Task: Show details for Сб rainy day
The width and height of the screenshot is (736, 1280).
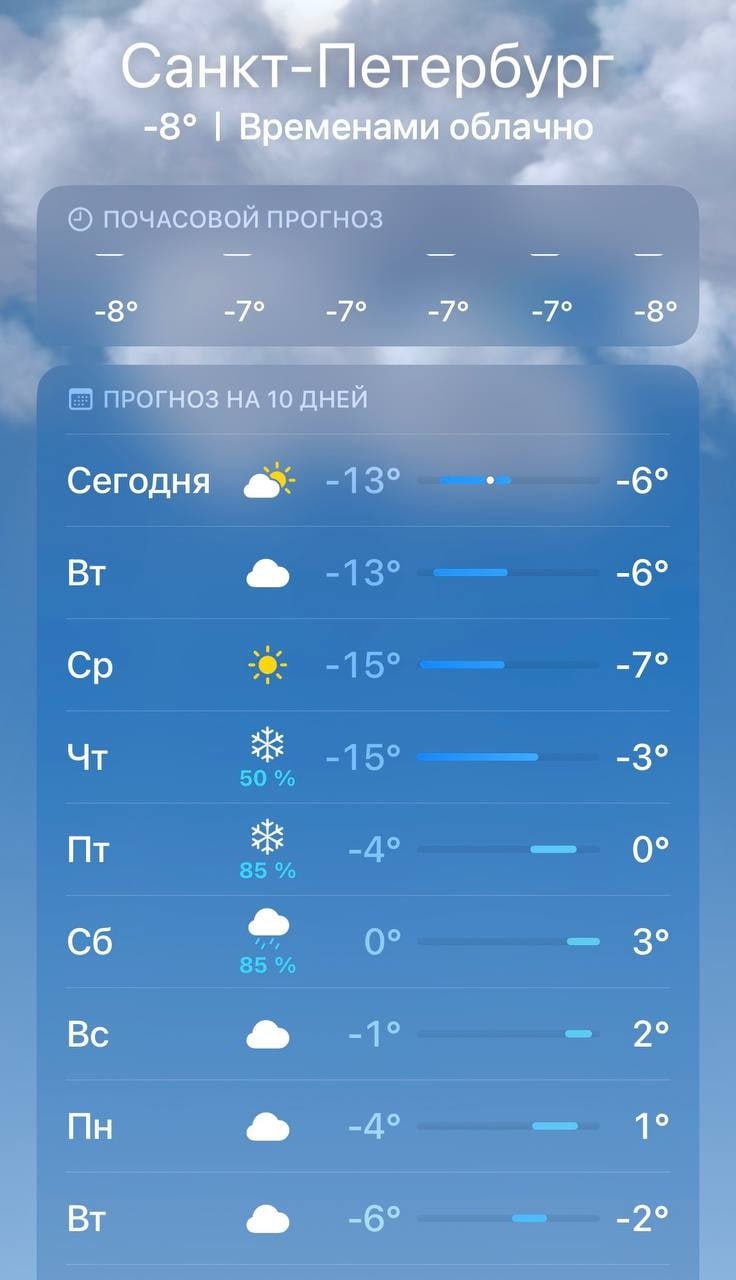Action: [368, 942]
